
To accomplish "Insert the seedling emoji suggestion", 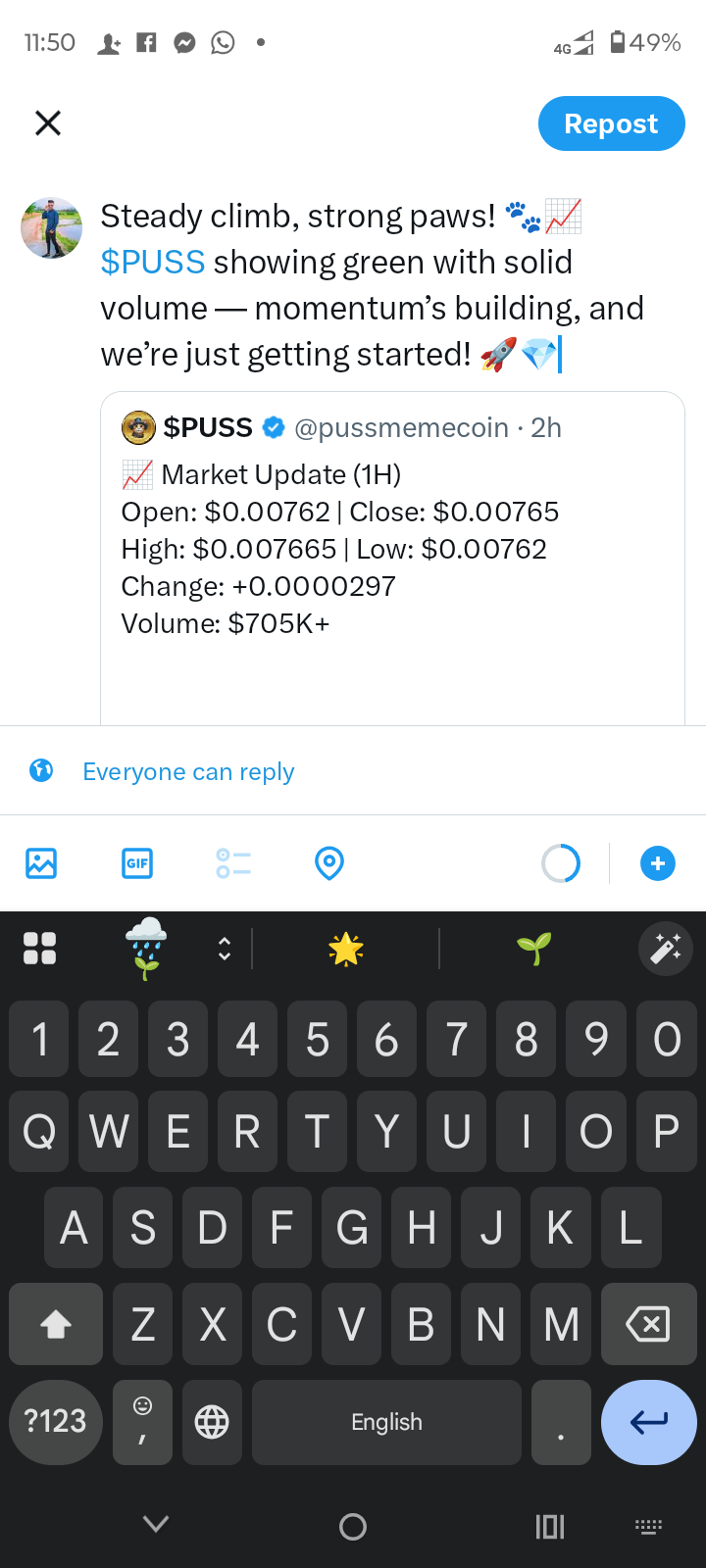I will click(534, 949).
